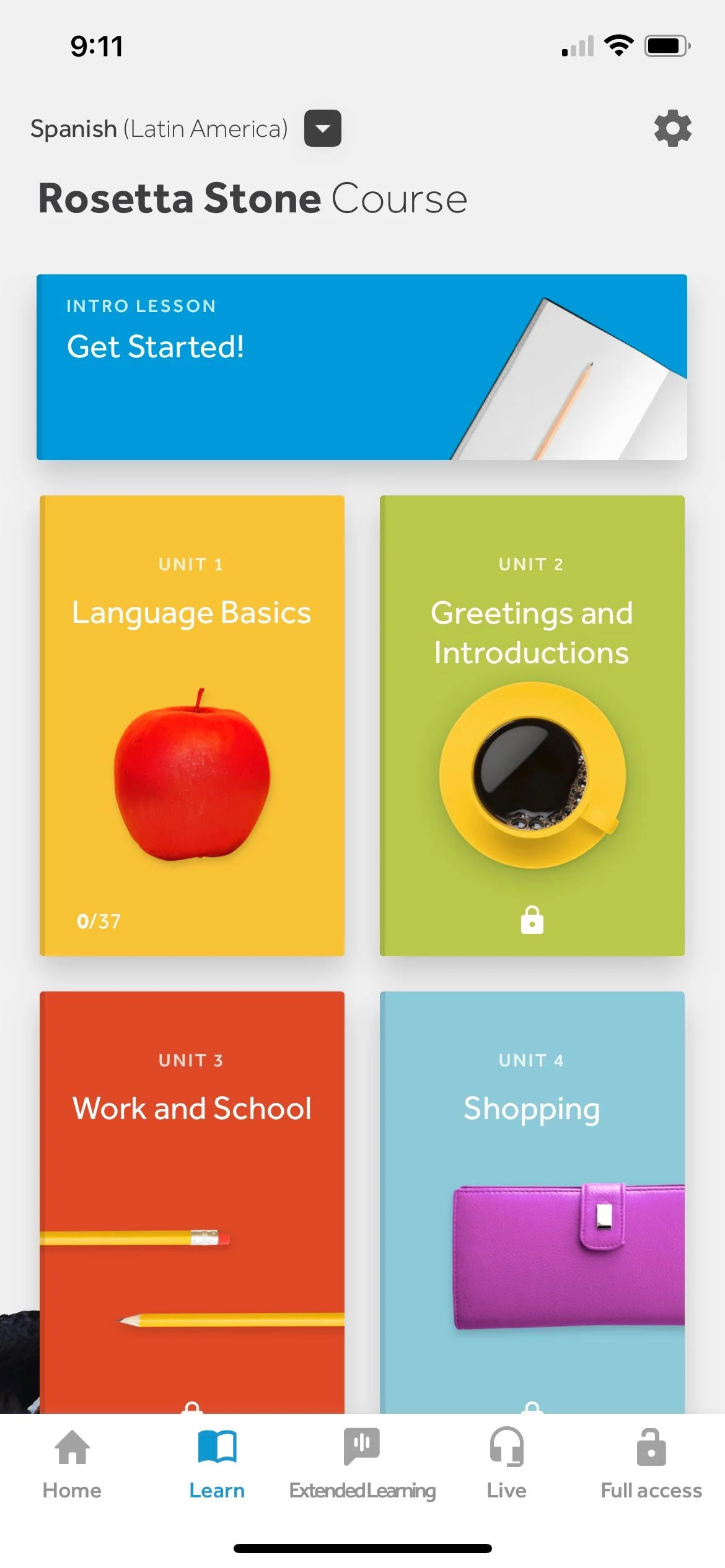
Task: Open the Full access tab
Action: point(651,1464)
